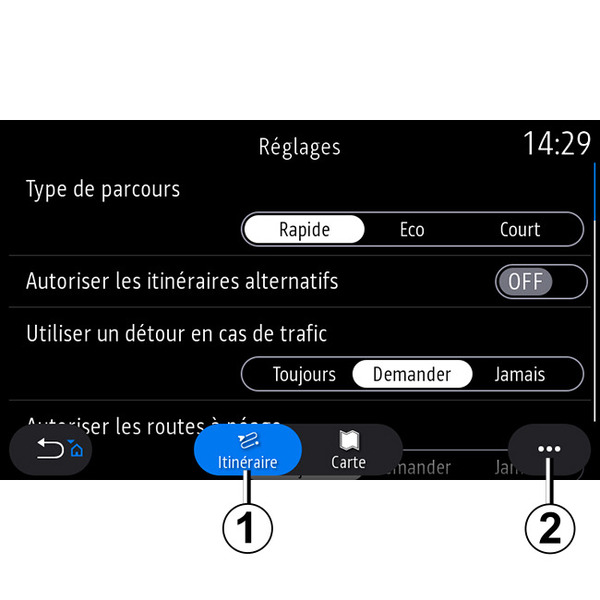Switch to the Itinéraire tab
This screenshot has height=600, width=600.
click(x=247, y=450)
